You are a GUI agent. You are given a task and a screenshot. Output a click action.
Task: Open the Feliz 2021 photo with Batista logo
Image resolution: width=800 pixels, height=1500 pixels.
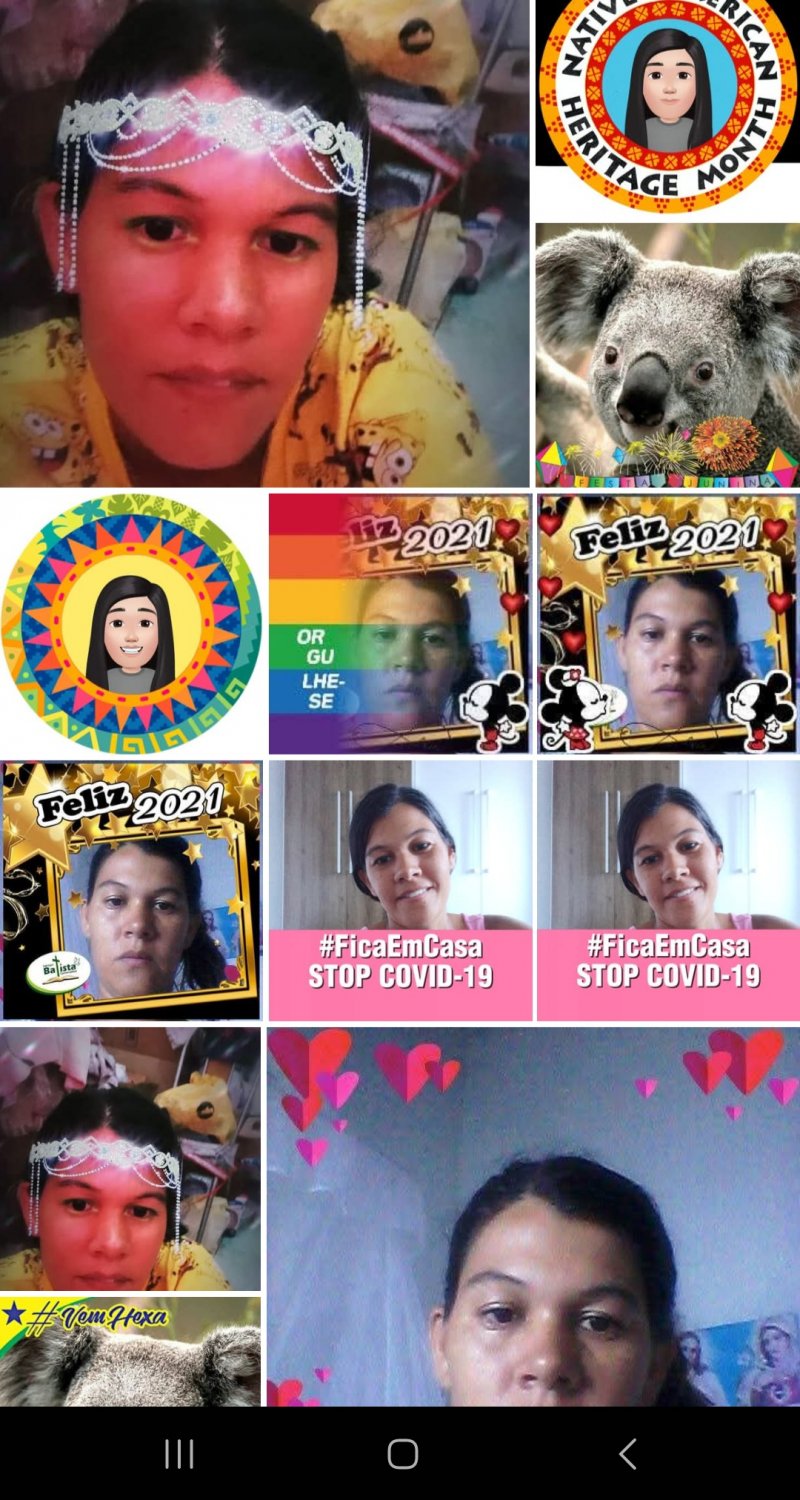point(131,890)
